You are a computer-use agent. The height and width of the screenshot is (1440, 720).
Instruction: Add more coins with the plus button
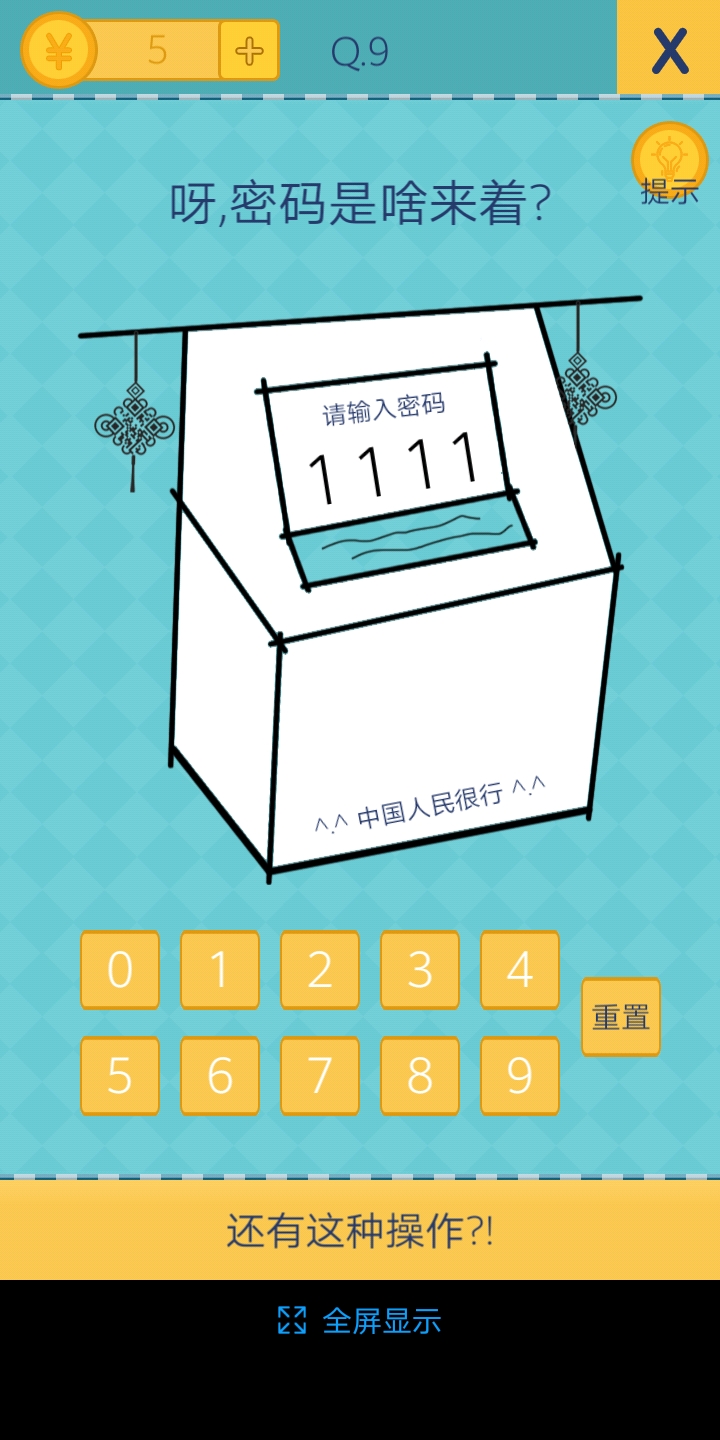pyautogui.click(x=249, y=50)
